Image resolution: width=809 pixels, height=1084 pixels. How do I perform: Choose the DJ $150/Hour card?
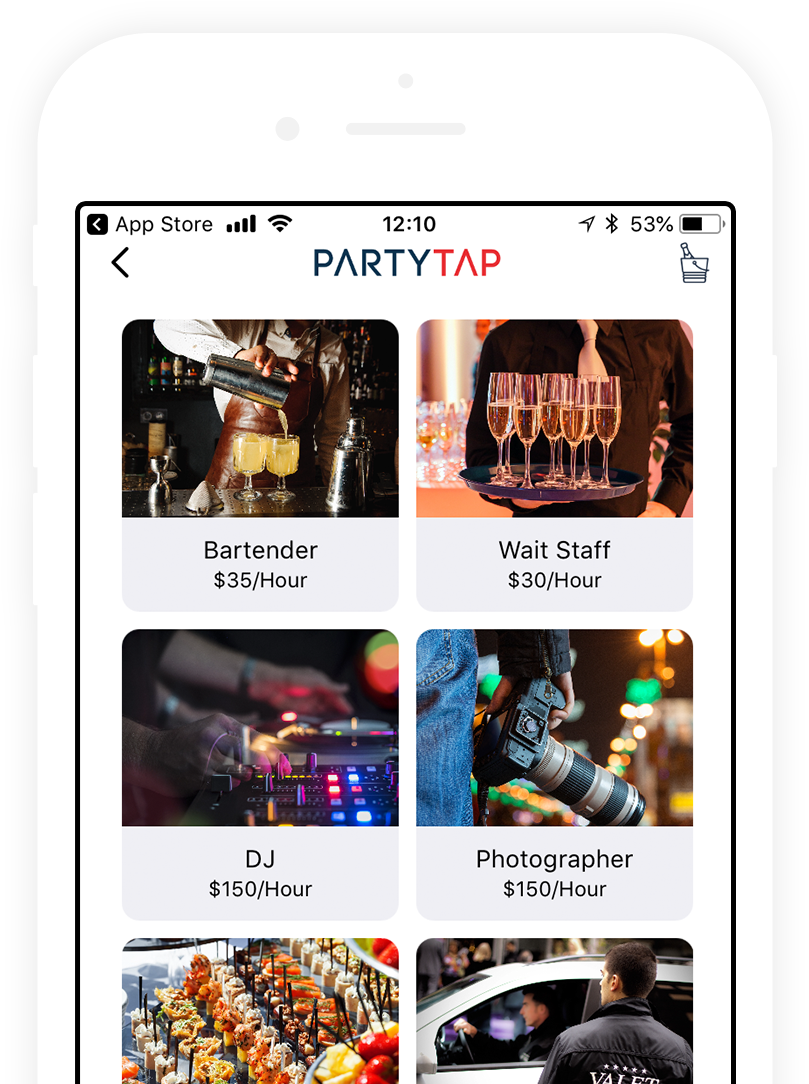[260, 773]
